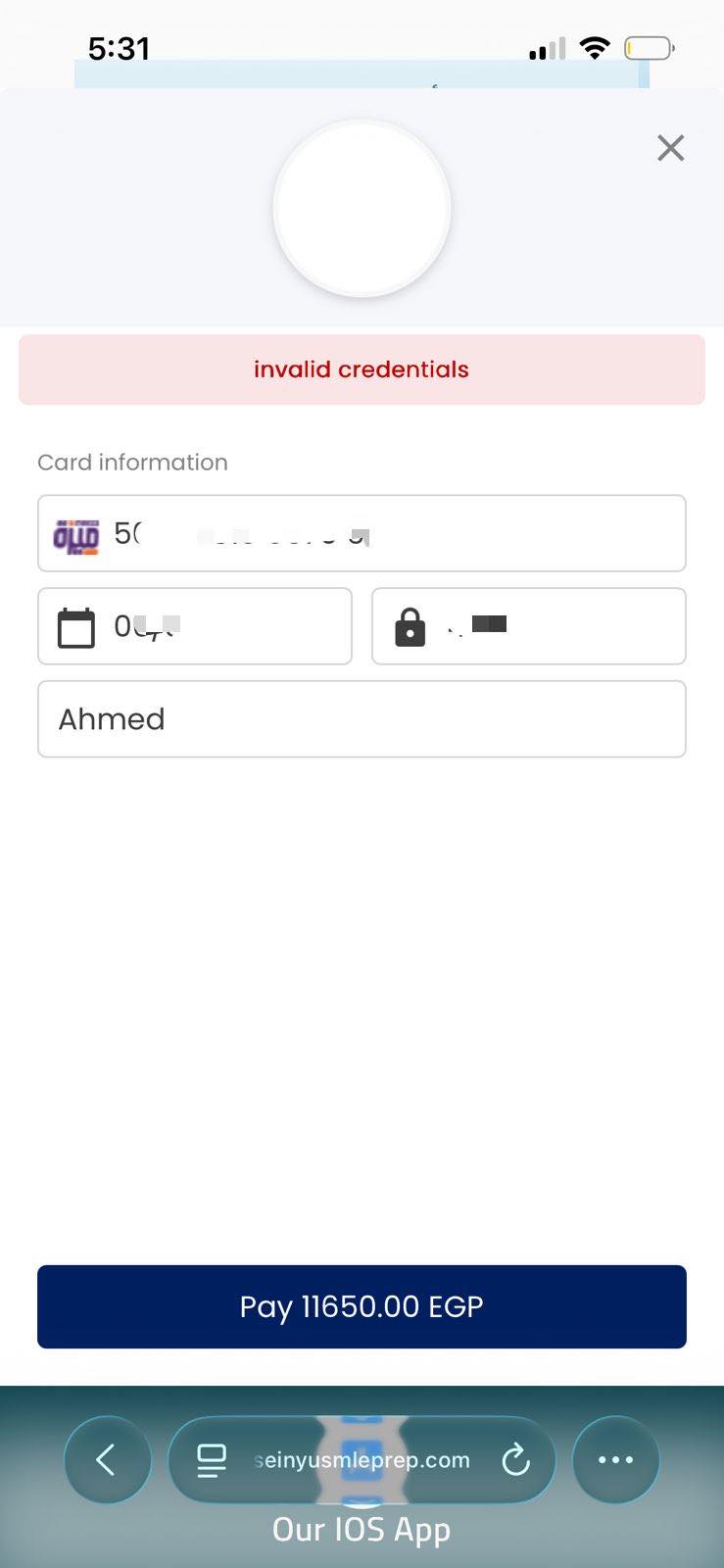
Task: Open the browser more options menu
Action: click(615, 1459)
